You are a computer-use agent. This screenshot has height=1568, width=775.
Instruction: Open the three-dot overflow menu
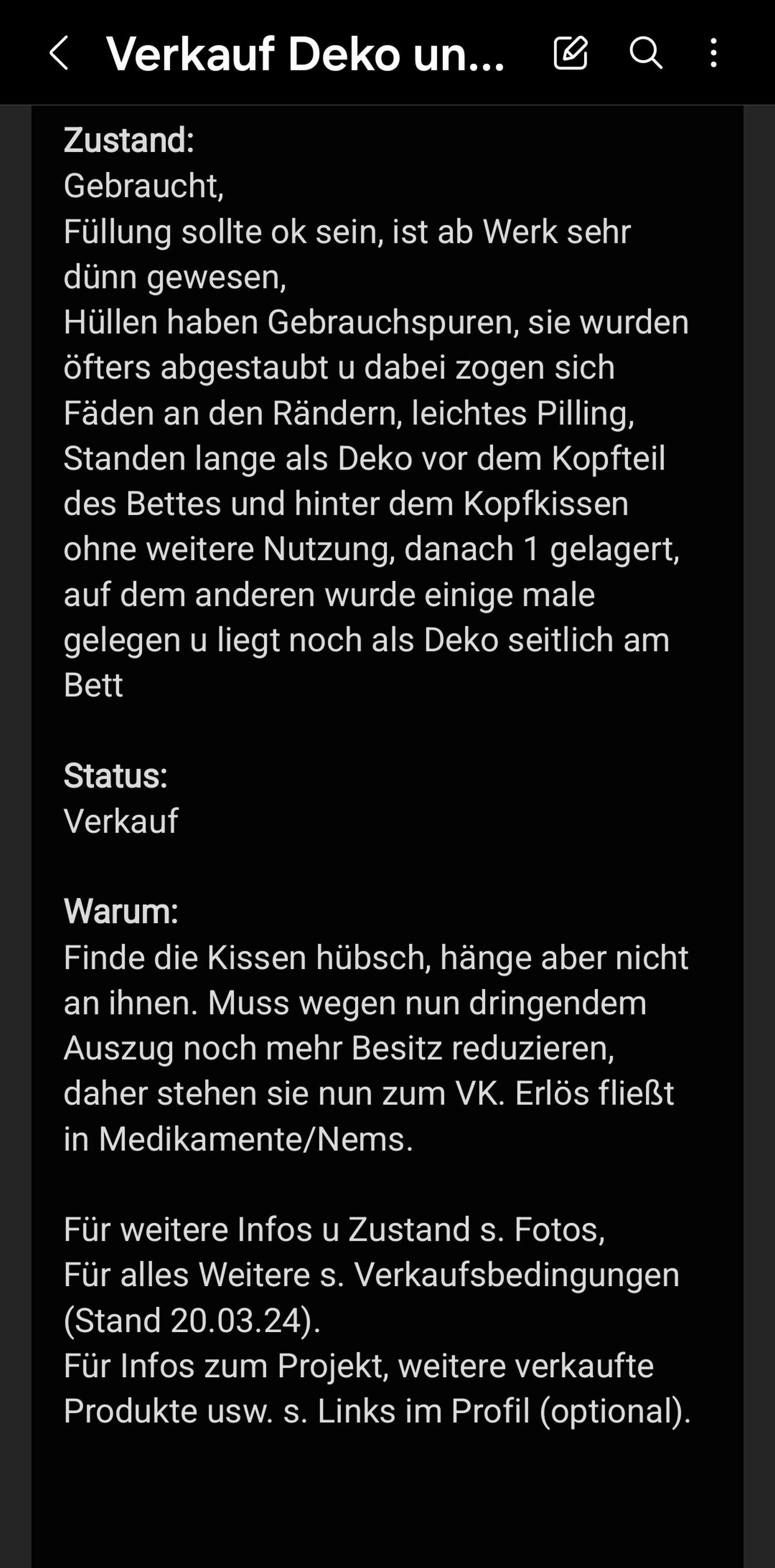coord(713,52)
